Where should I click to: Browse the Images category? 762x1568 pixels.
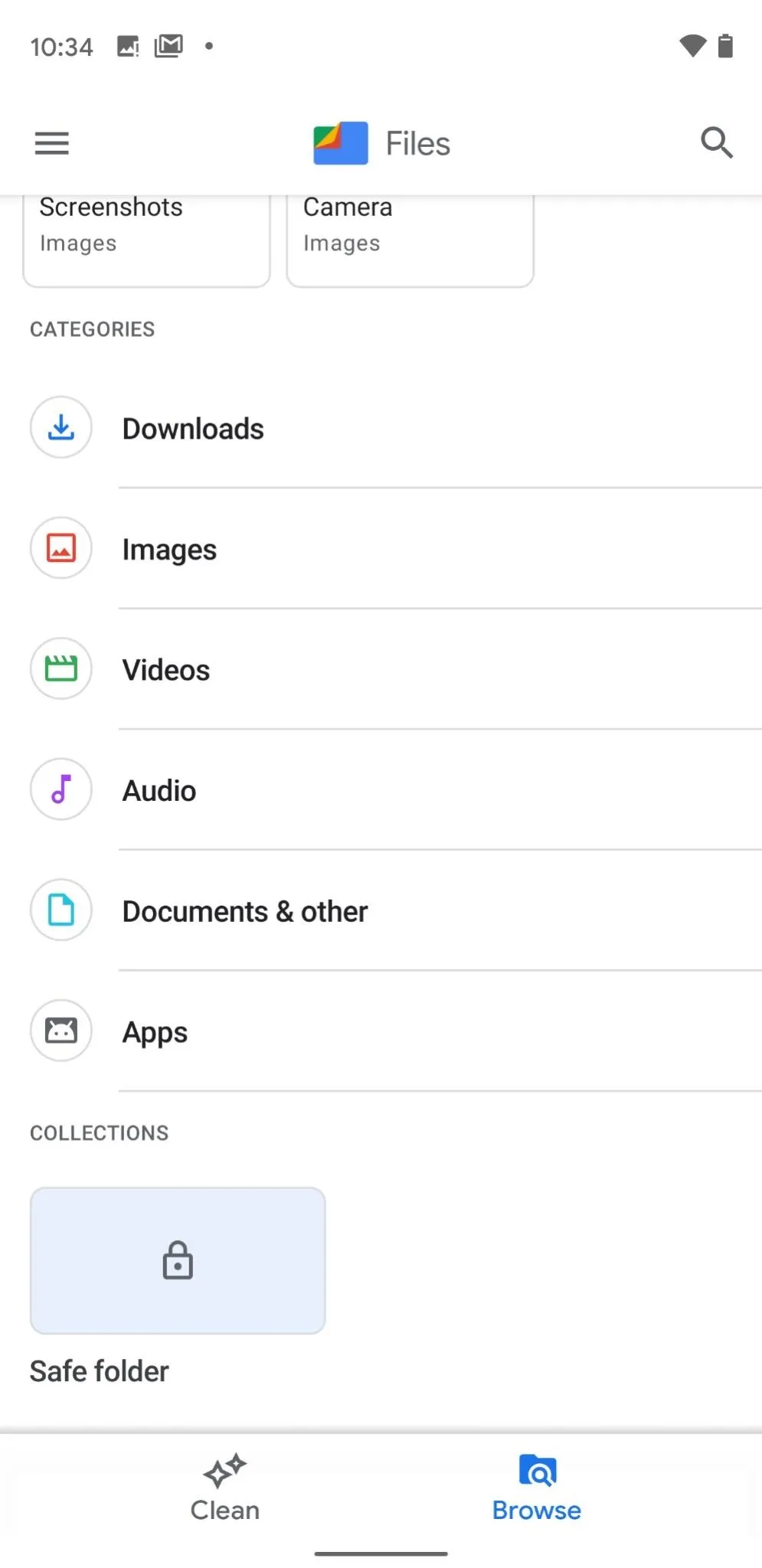pos(381,549)
